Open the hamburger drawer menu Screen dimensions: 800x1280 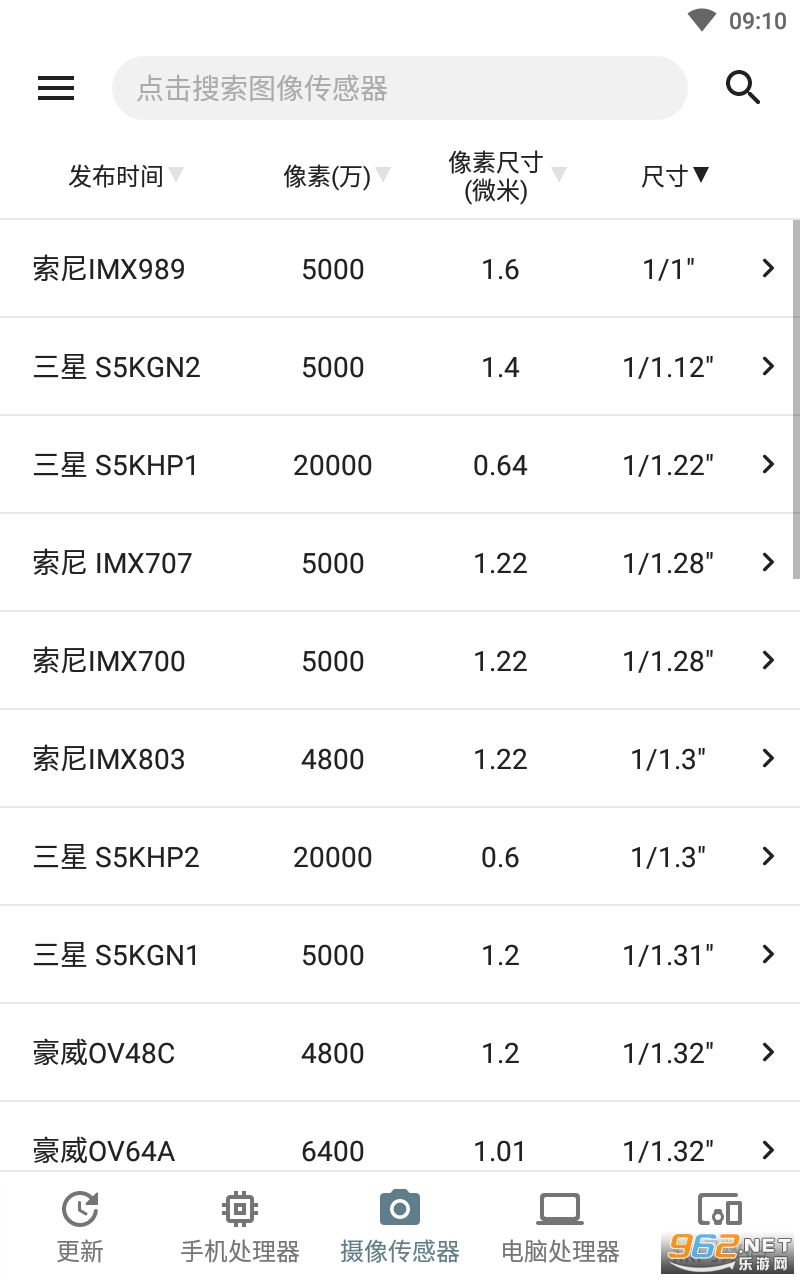point(56,88)
